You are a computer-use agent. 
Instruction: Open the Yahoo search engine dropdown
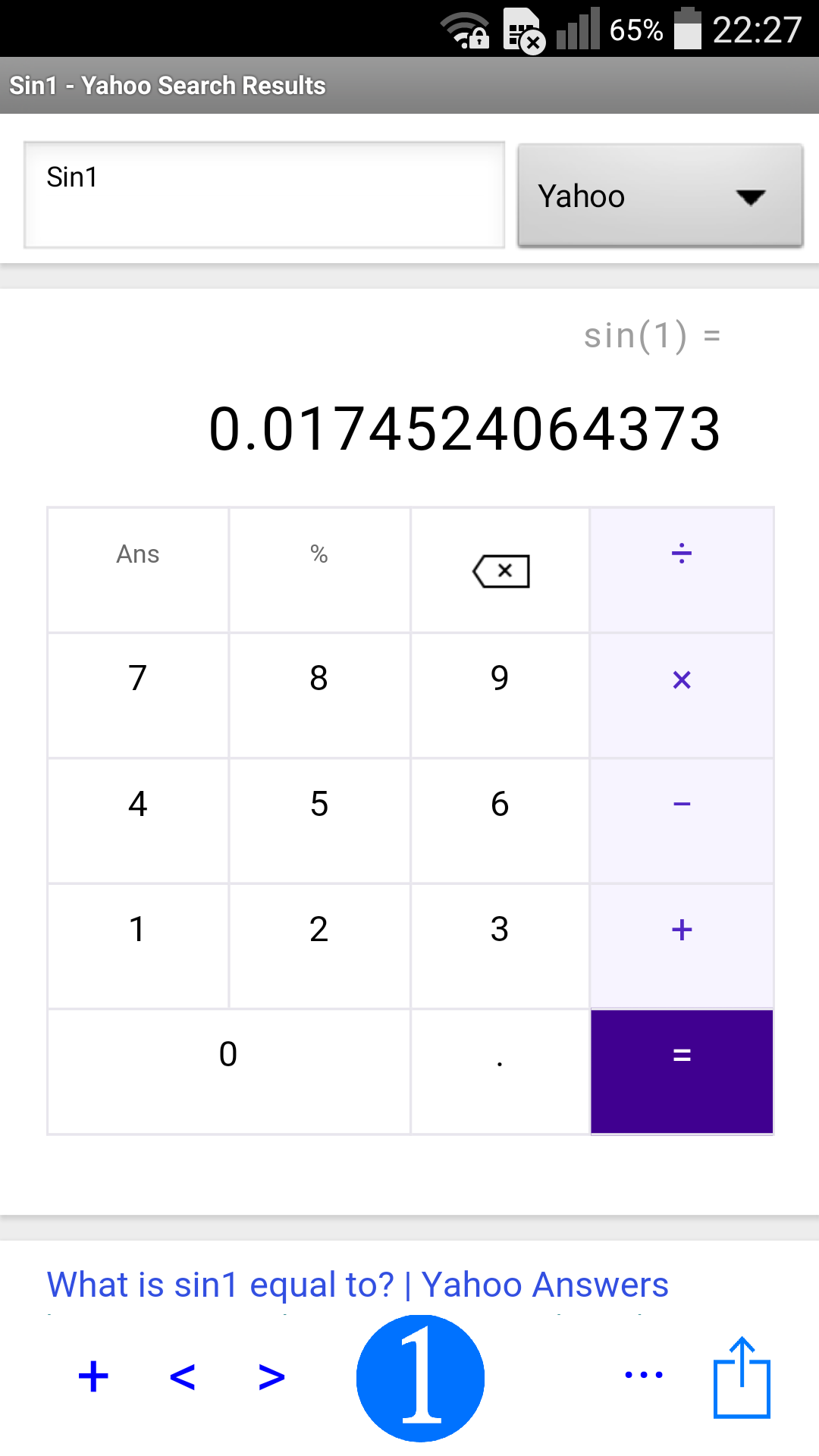(x=660, y=196)
